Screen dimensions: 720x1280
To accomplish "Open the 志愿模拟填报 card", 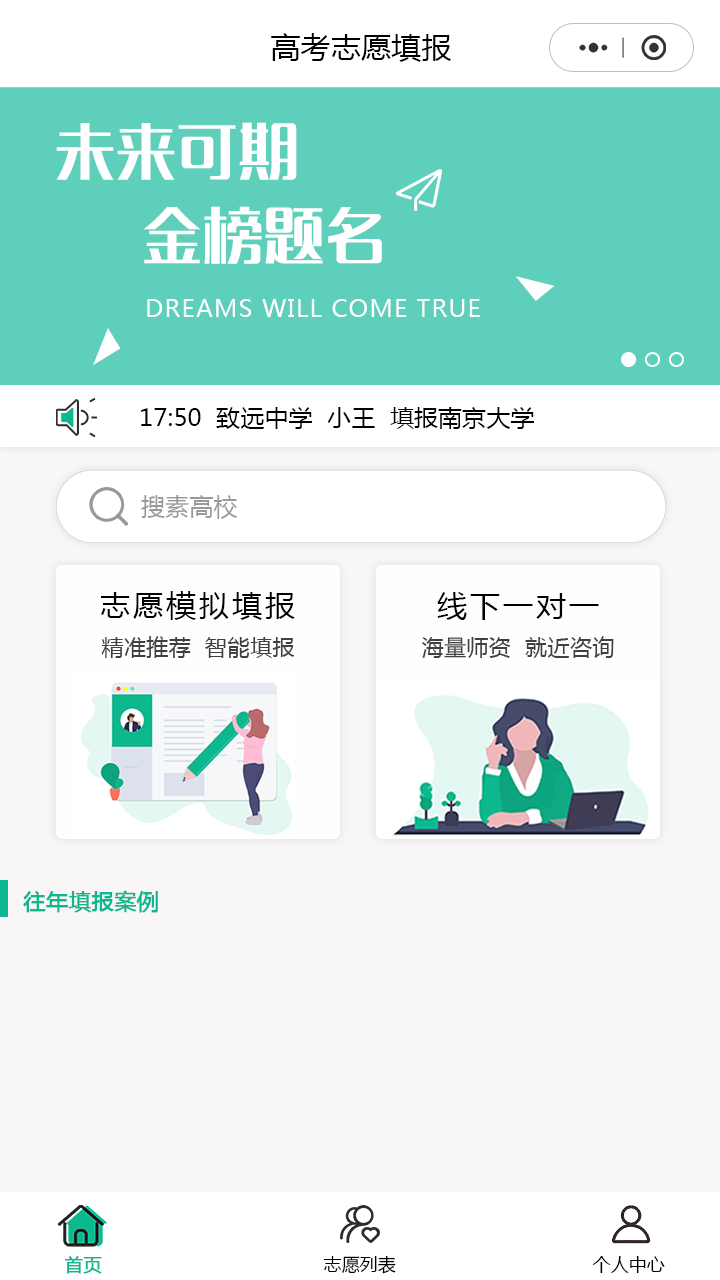I will tap(198, 702).
